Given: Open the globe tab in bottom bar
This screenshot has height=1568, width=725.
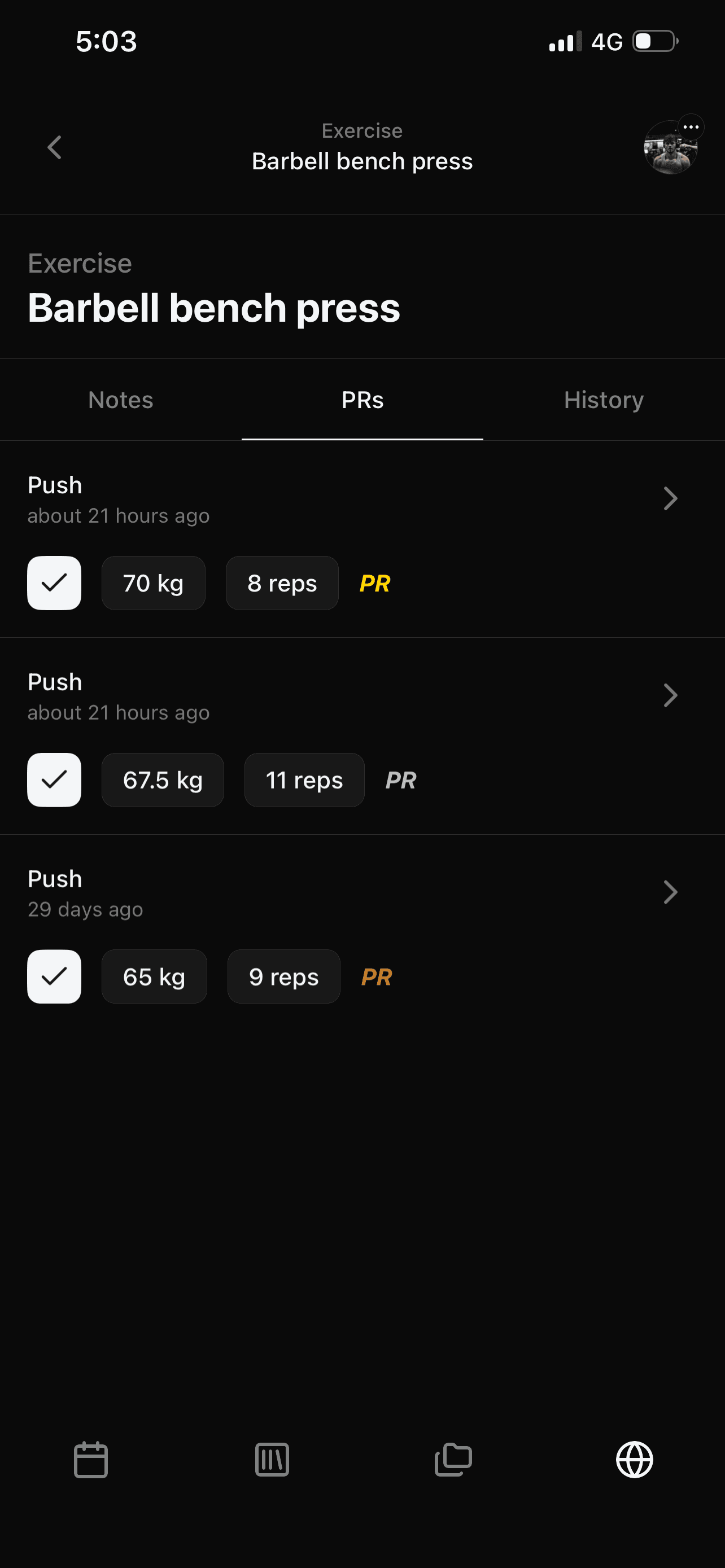Looking at the screenshot, I should (634, 1459).
